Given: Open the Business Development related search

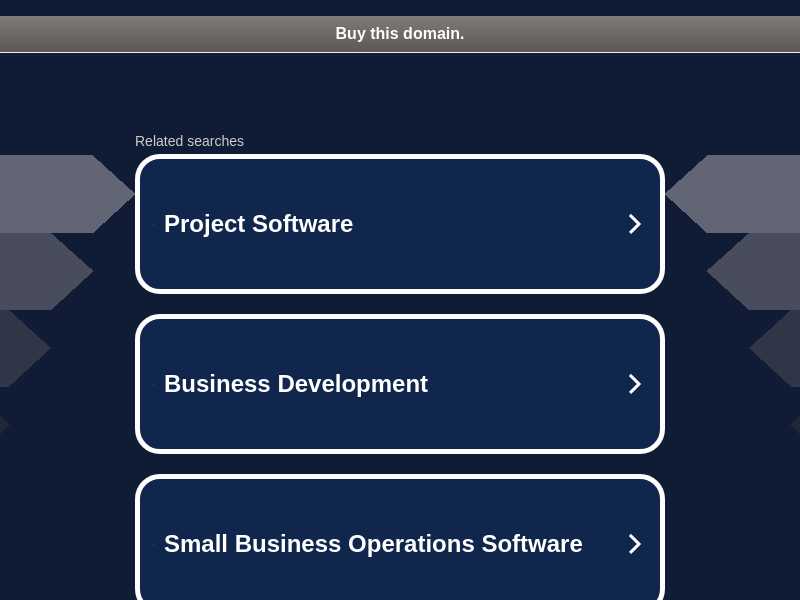Looking at the screenshot, I should (x=400, y=384).
